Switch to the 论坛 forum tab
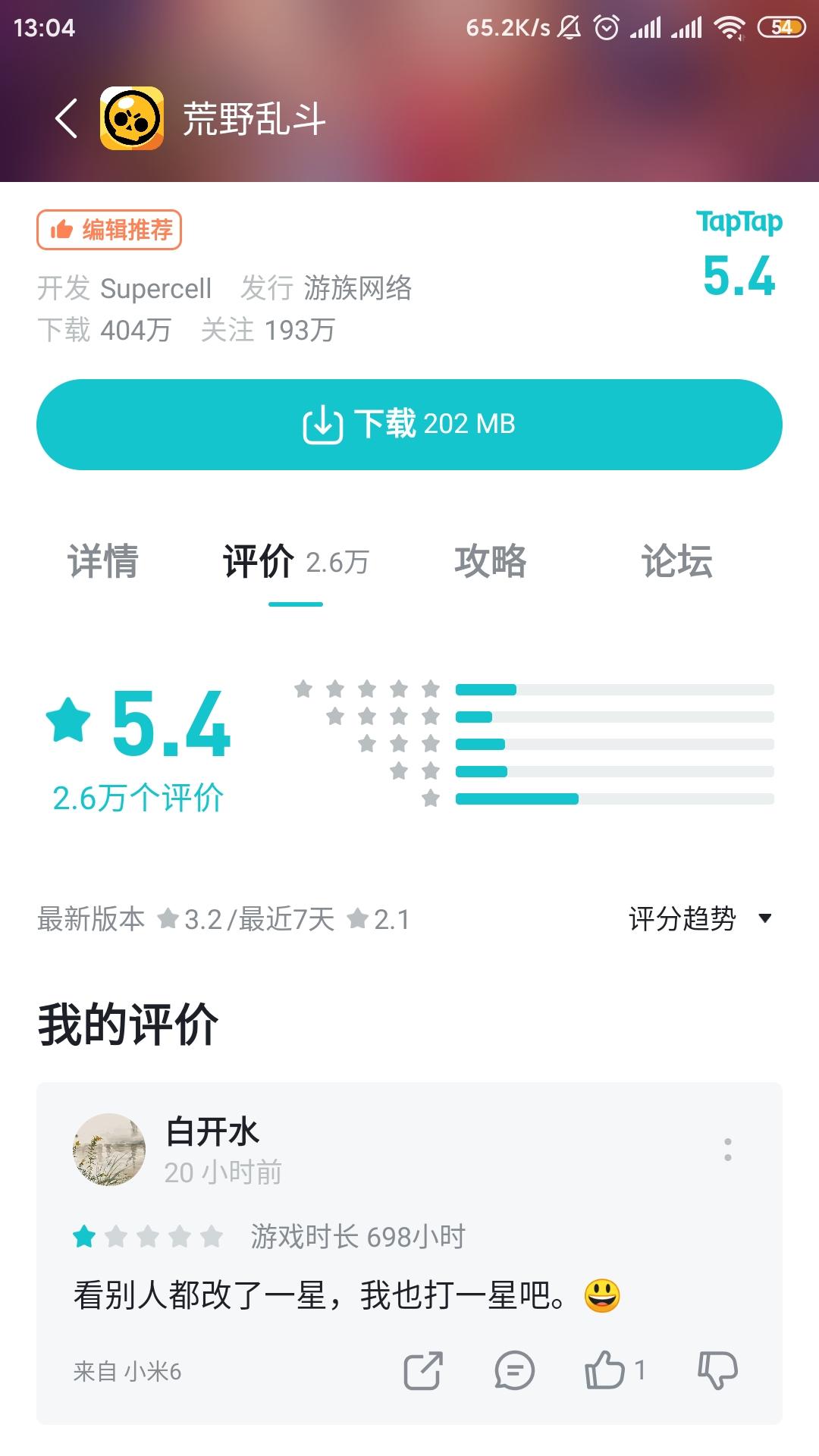Screen dimensions: 819x1456 click(677, 562)
